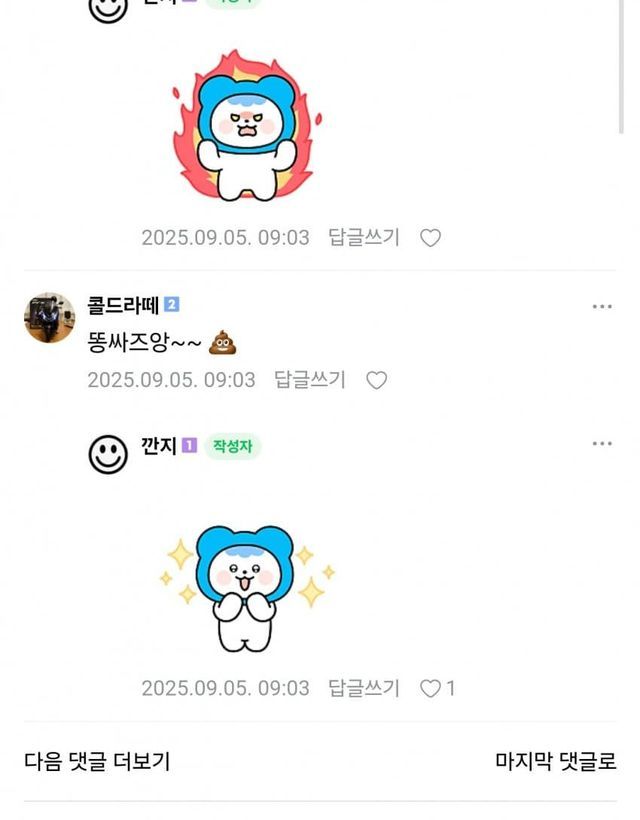This screenshot has width=640, height=820.
Task: Load more with 다음 댓글 더보기
Action: point(97,761)
